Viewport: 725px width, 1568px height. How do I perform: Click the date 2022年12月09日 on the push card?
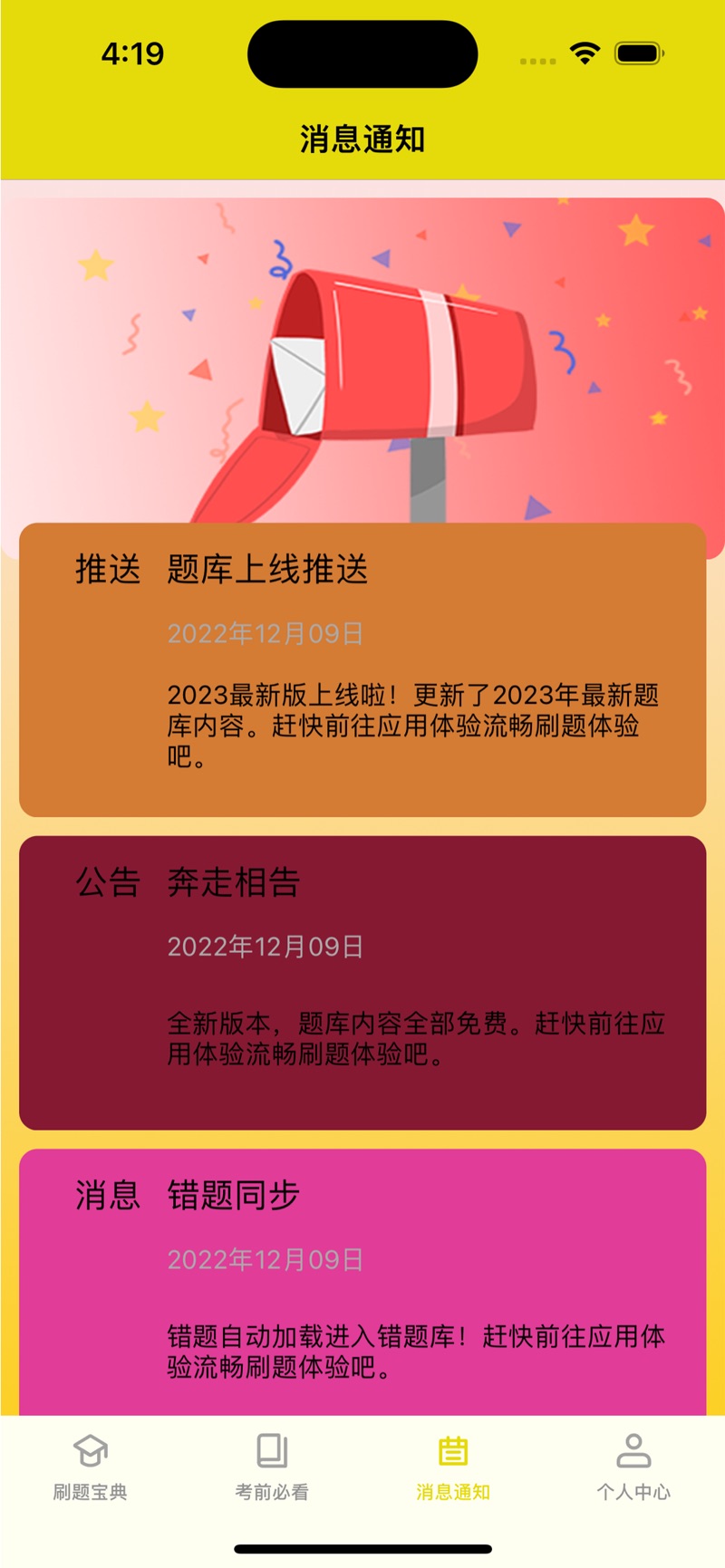point(265,635)
